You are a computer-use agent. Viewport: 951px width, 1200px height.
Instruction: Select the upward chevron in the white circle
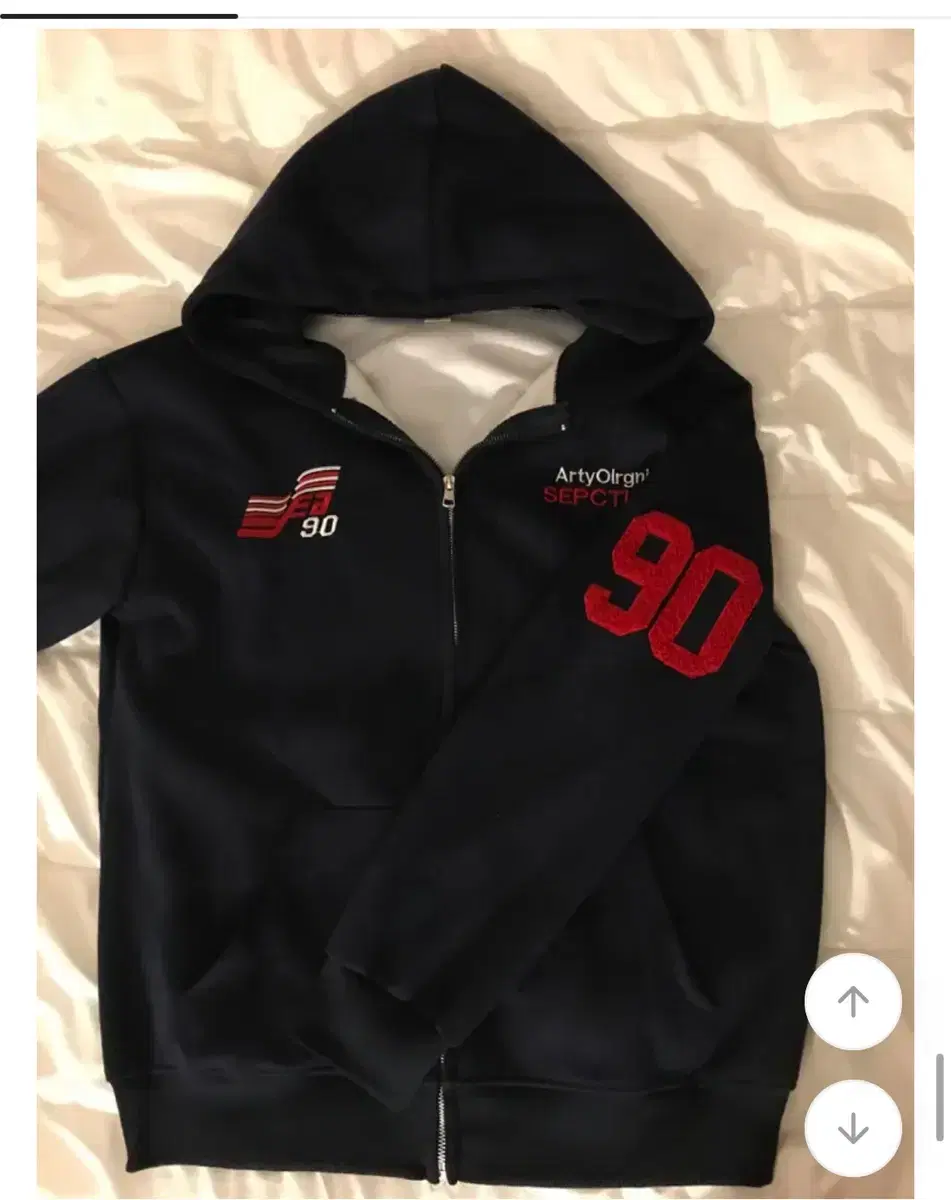coord(852,998)
